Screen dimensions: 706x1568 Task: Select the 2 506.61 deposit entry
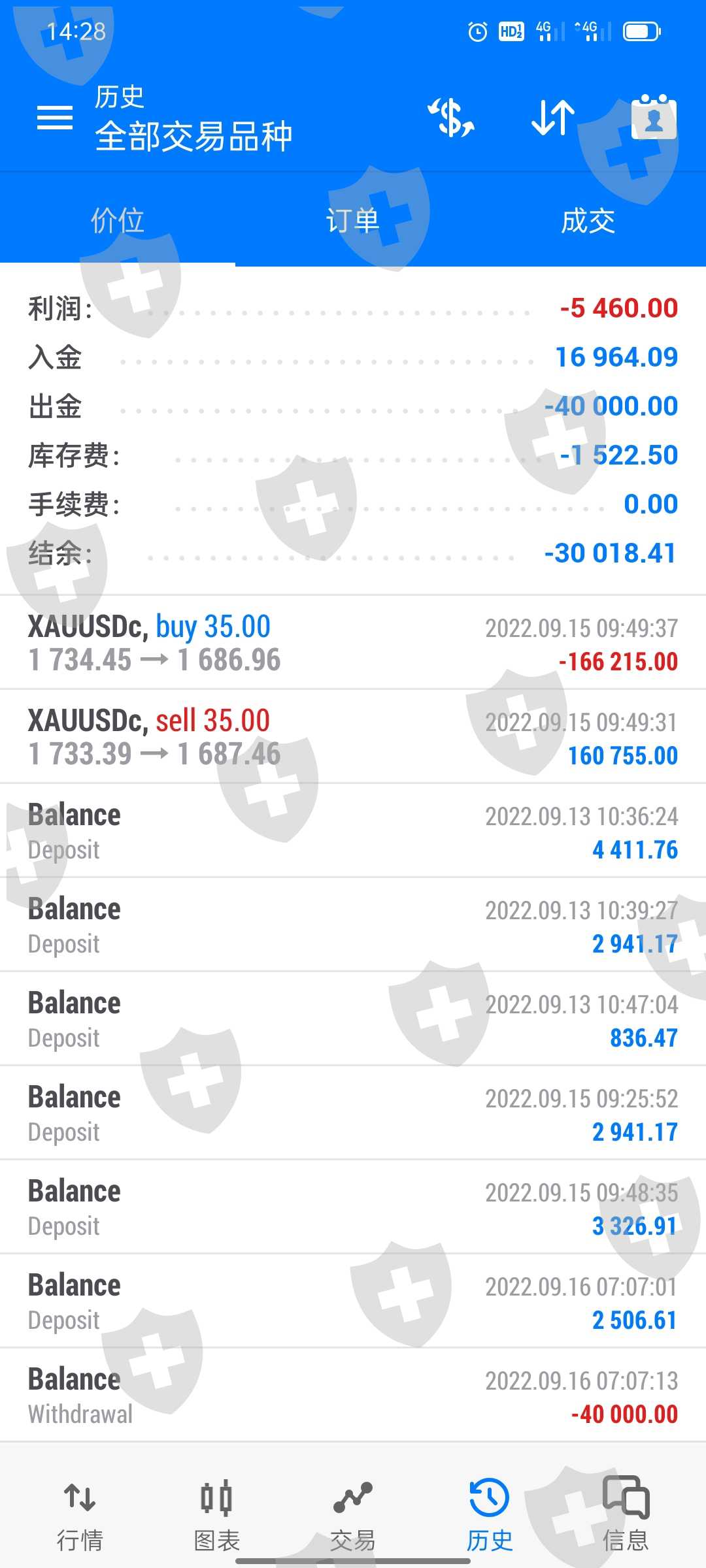point(353,1301)
